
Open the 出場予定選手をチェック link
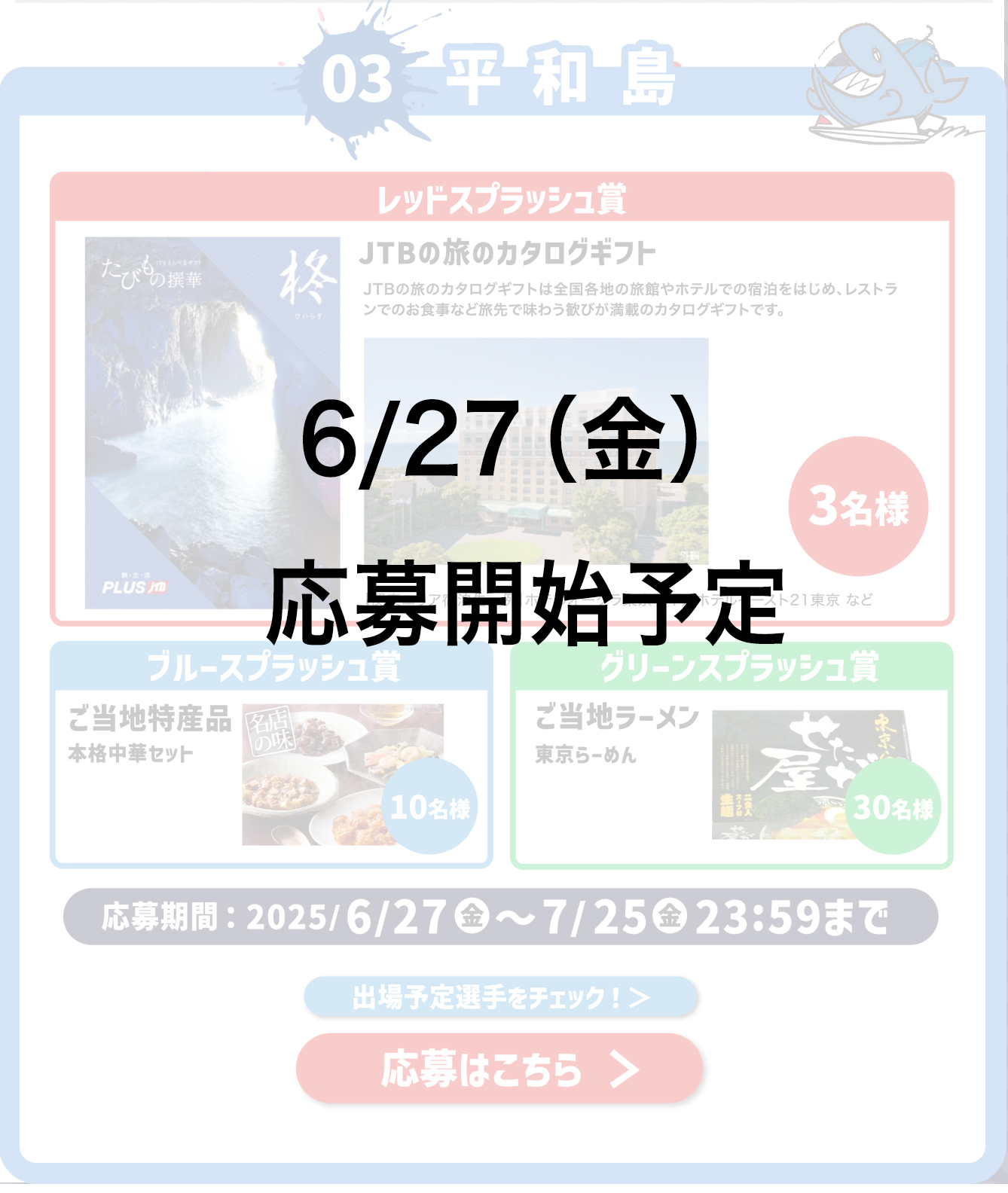(500, 997)
